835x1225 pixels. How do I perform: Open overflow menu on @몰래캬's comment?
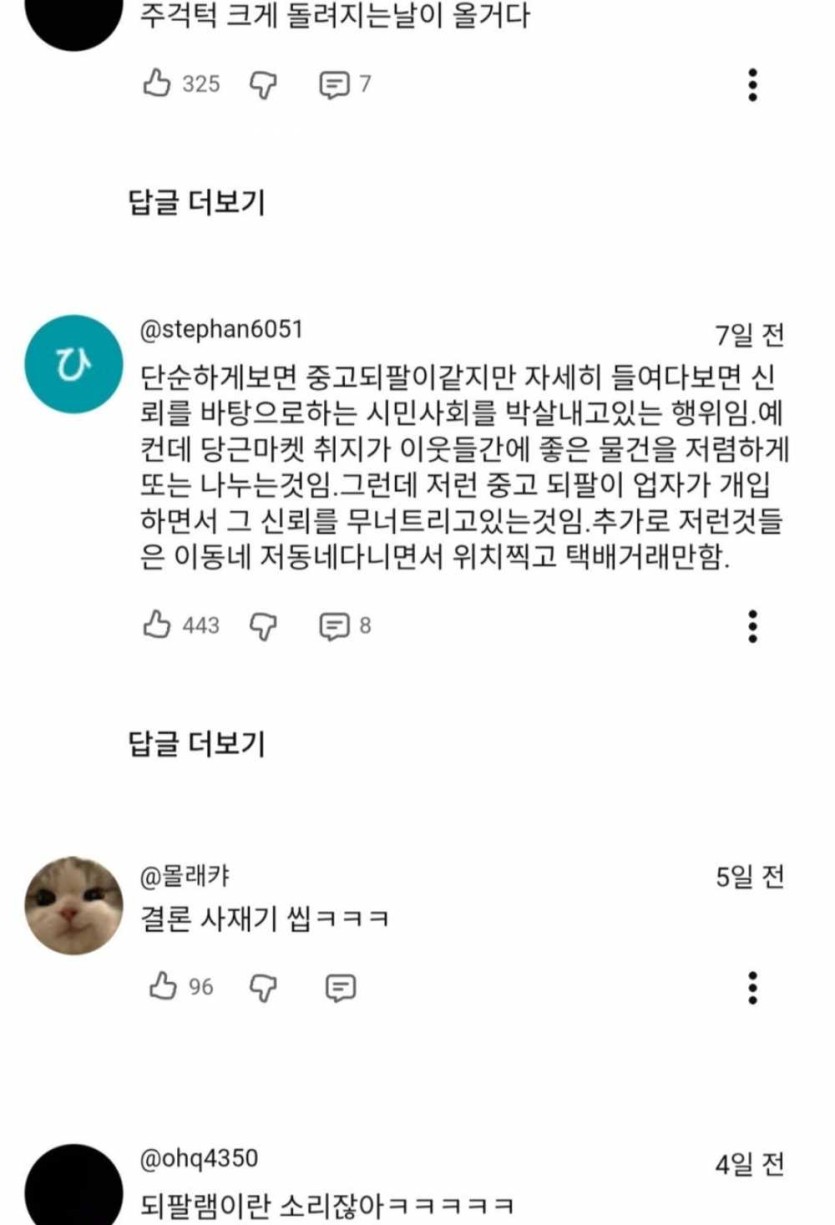[x=754, y=987]
